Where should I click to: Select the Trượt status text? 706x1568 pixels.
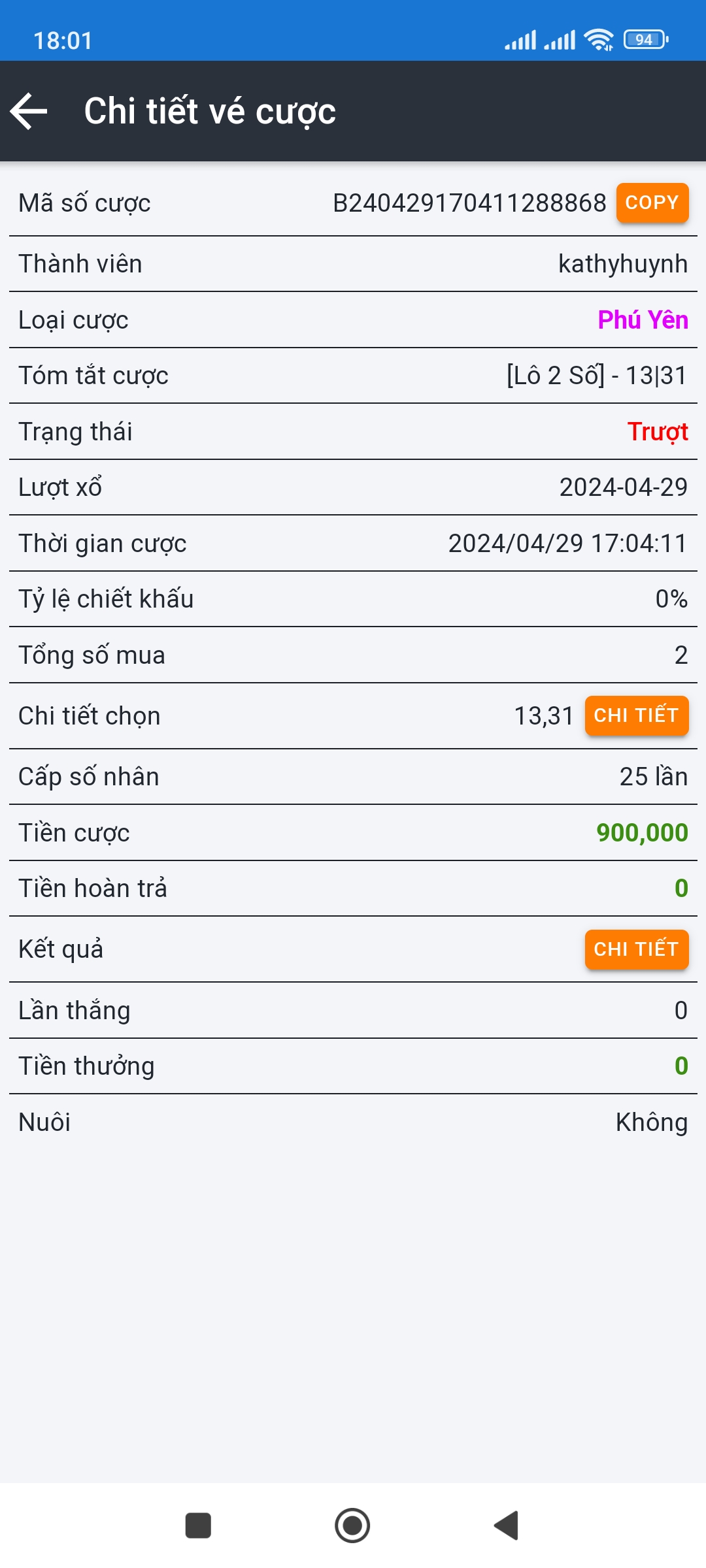point(658,432)
